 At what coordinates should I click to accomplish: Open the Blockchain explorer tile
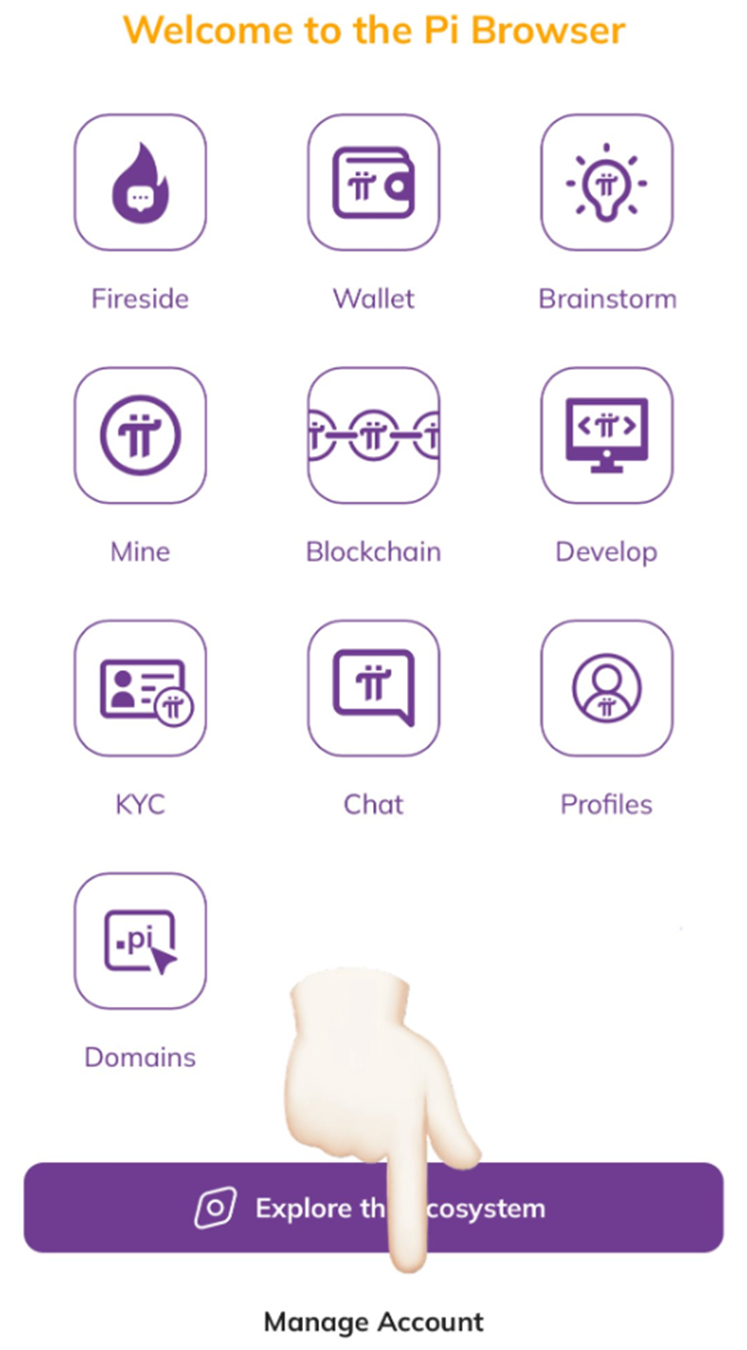click(x=373, y=435)
